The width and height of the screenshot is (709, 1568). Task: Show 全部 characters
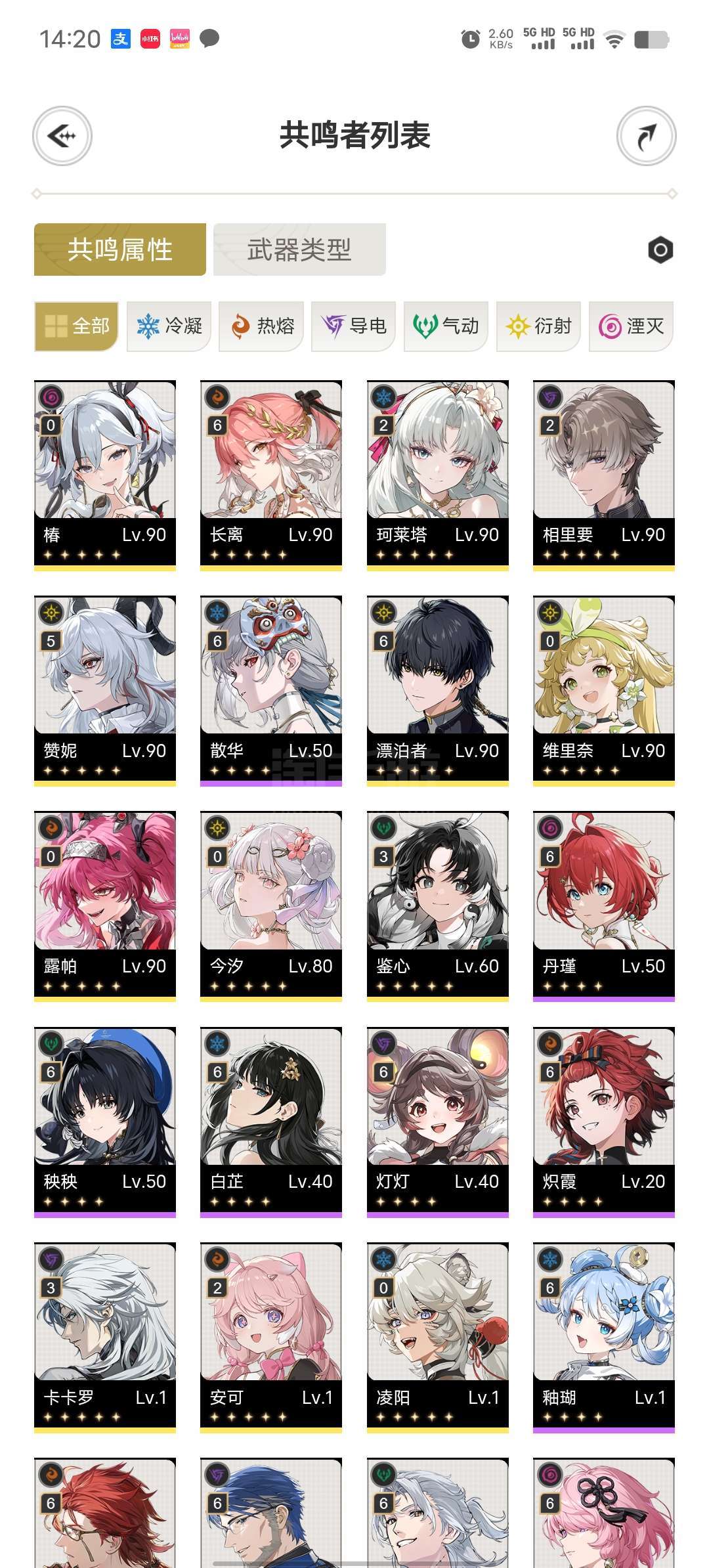pyautogui.click(x=76, y=326)
